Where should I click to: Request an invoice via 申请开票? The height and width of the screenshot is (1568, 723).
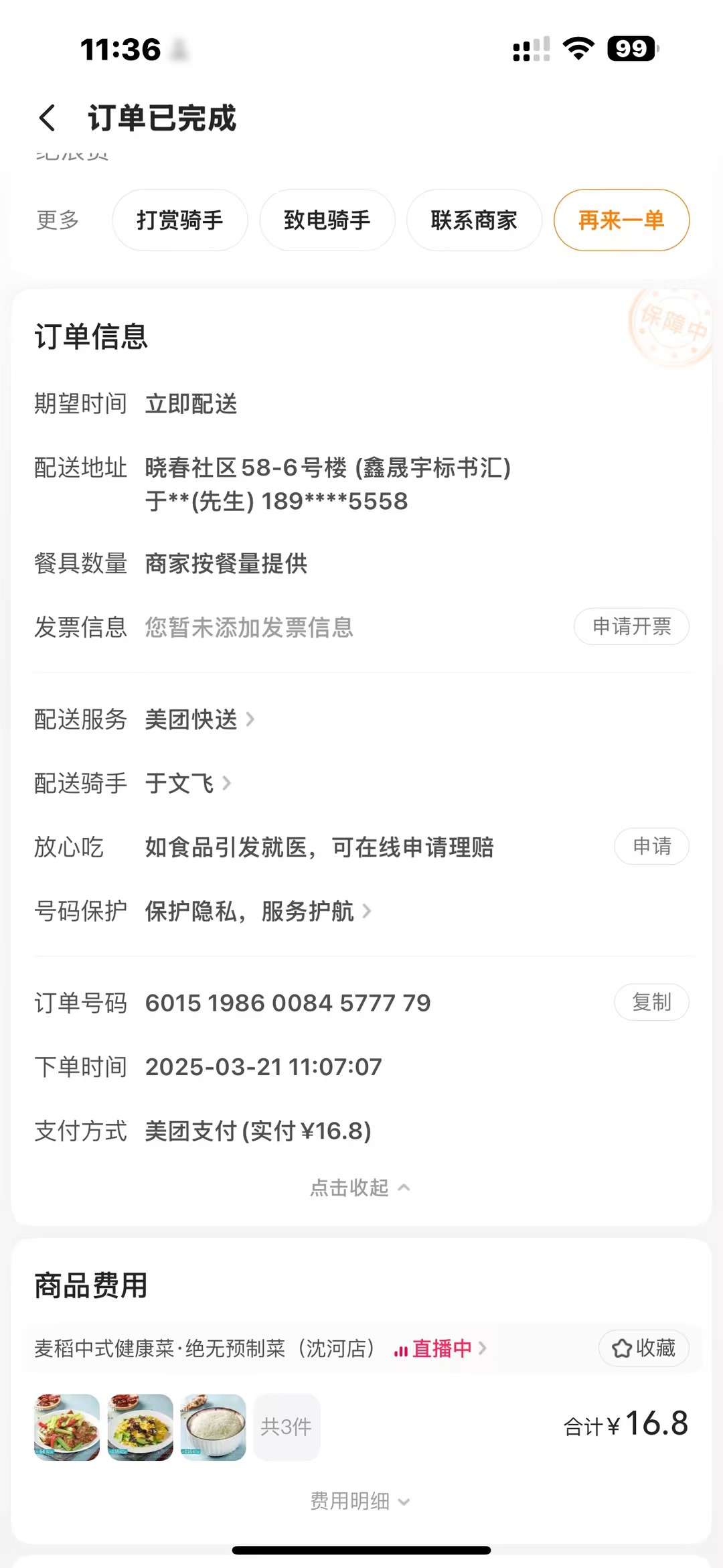click(631, 627)
